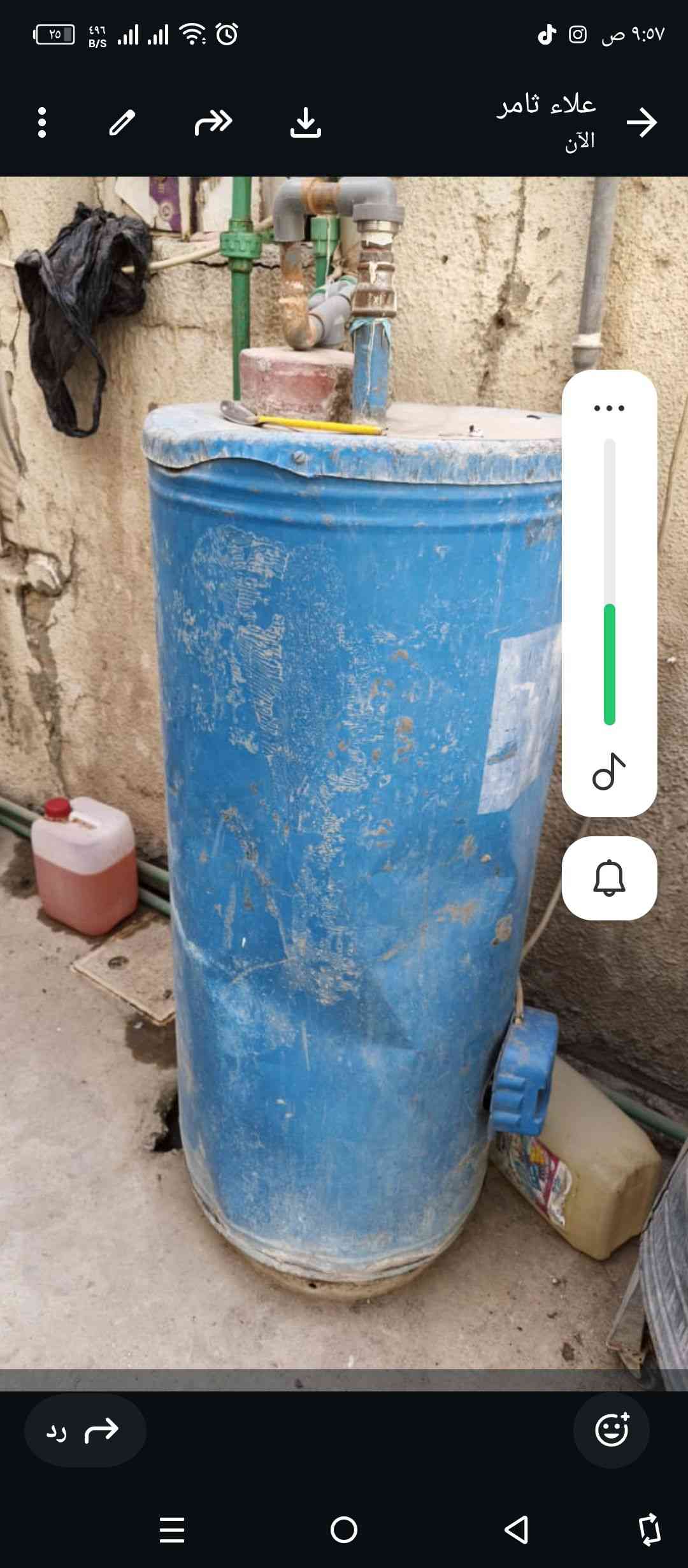Expand volume panel options (three dots)
The height and width of the screenshot is (1568, 688).
coord(609,408)
